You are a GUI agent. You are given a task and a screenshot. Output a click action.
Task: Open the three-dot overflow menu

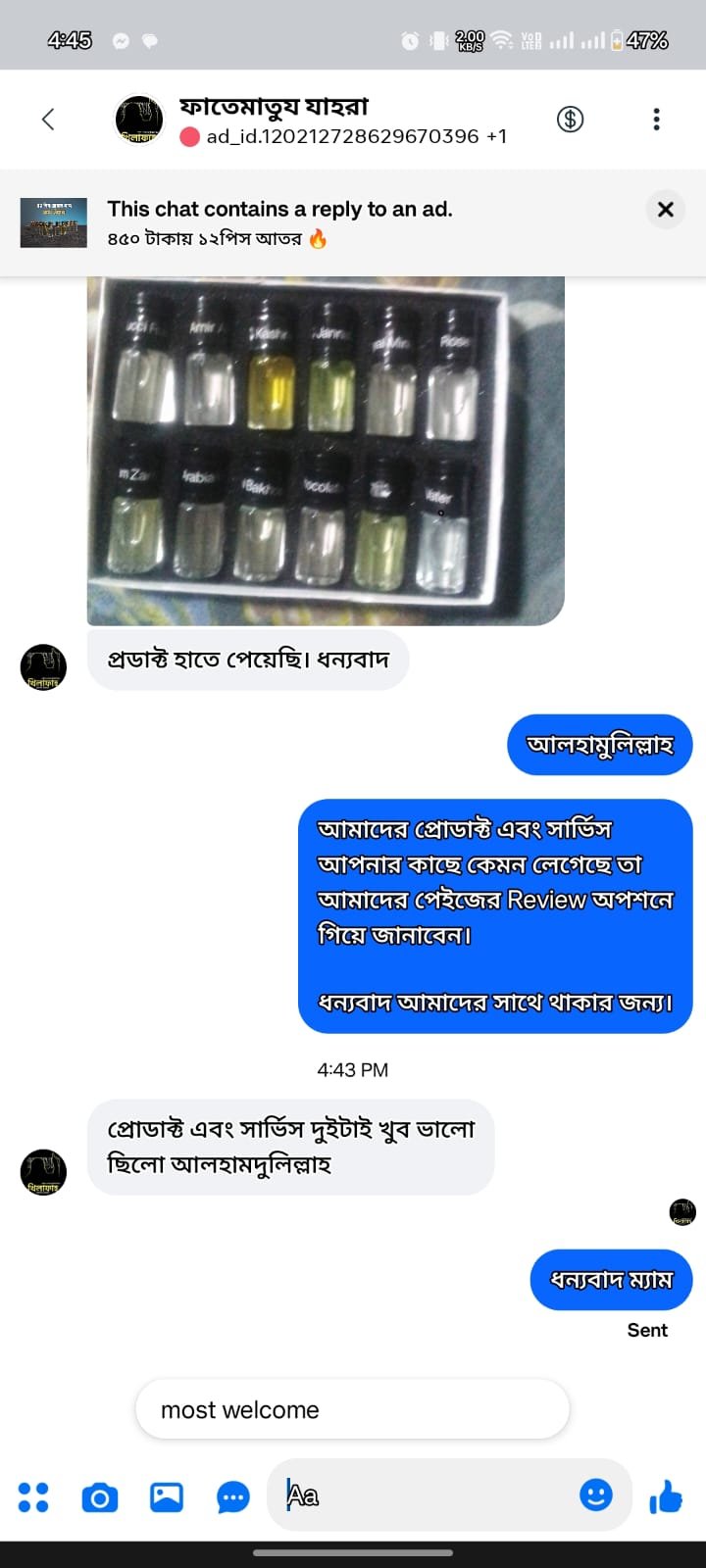click(x=656, y=120)
